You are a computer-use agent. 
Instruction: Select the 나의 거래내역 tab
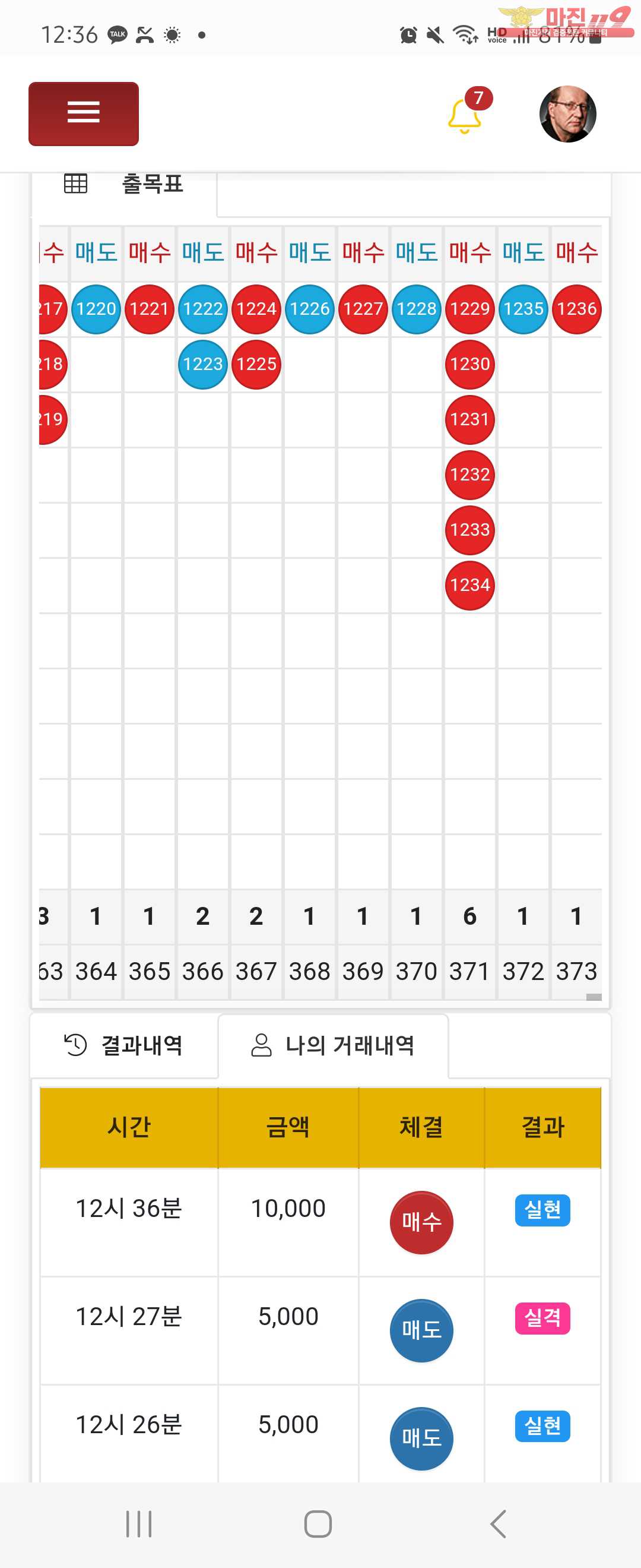pyautogui.click(x=334, y=1046)
